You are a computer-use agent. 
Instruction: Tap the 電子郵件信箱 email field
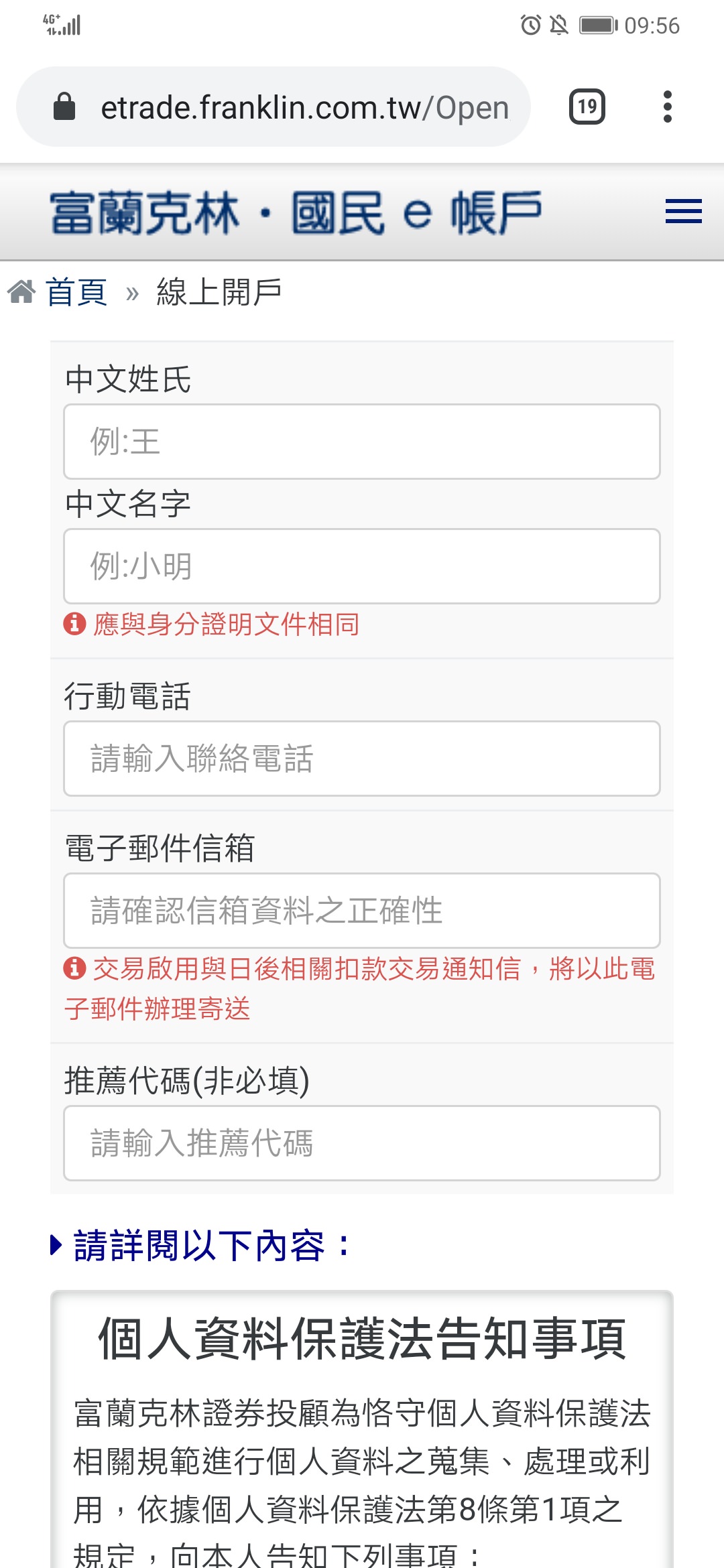pos(362,911)
